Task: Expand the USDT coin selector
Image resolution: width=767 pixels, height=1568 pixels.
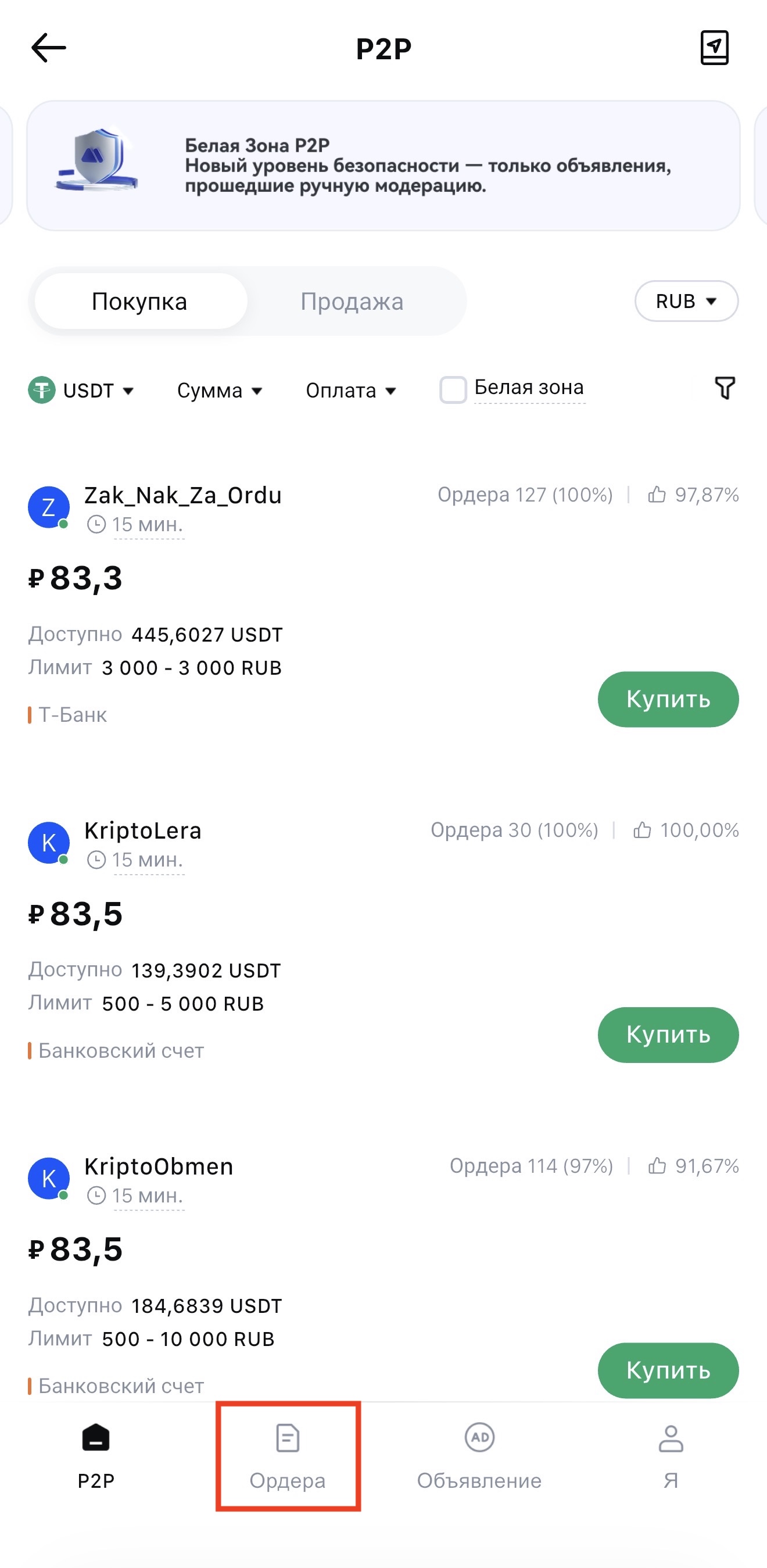Action: [81, 390]
